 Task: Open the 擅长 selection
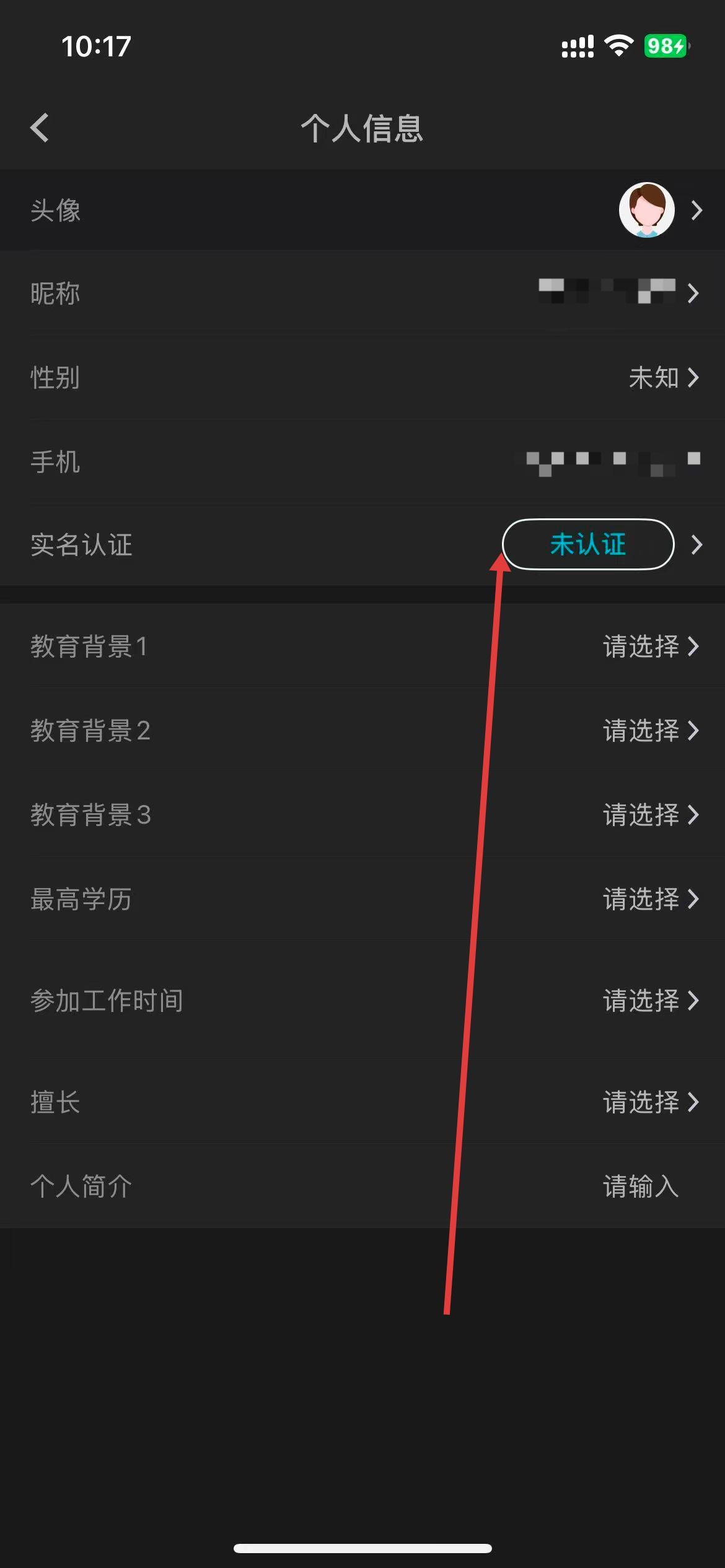point(362,1102)
